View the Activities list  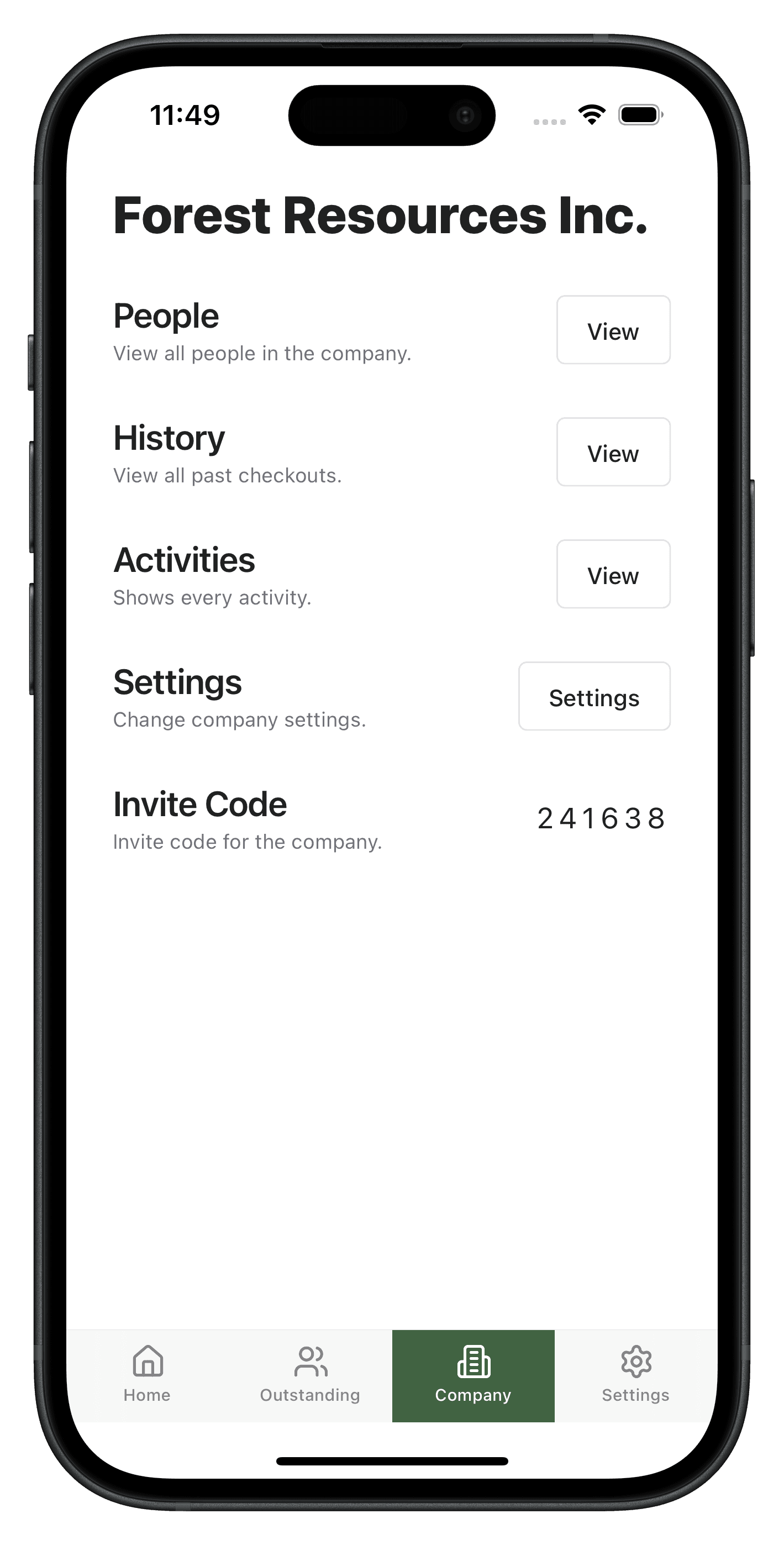[x=612, y=574]
